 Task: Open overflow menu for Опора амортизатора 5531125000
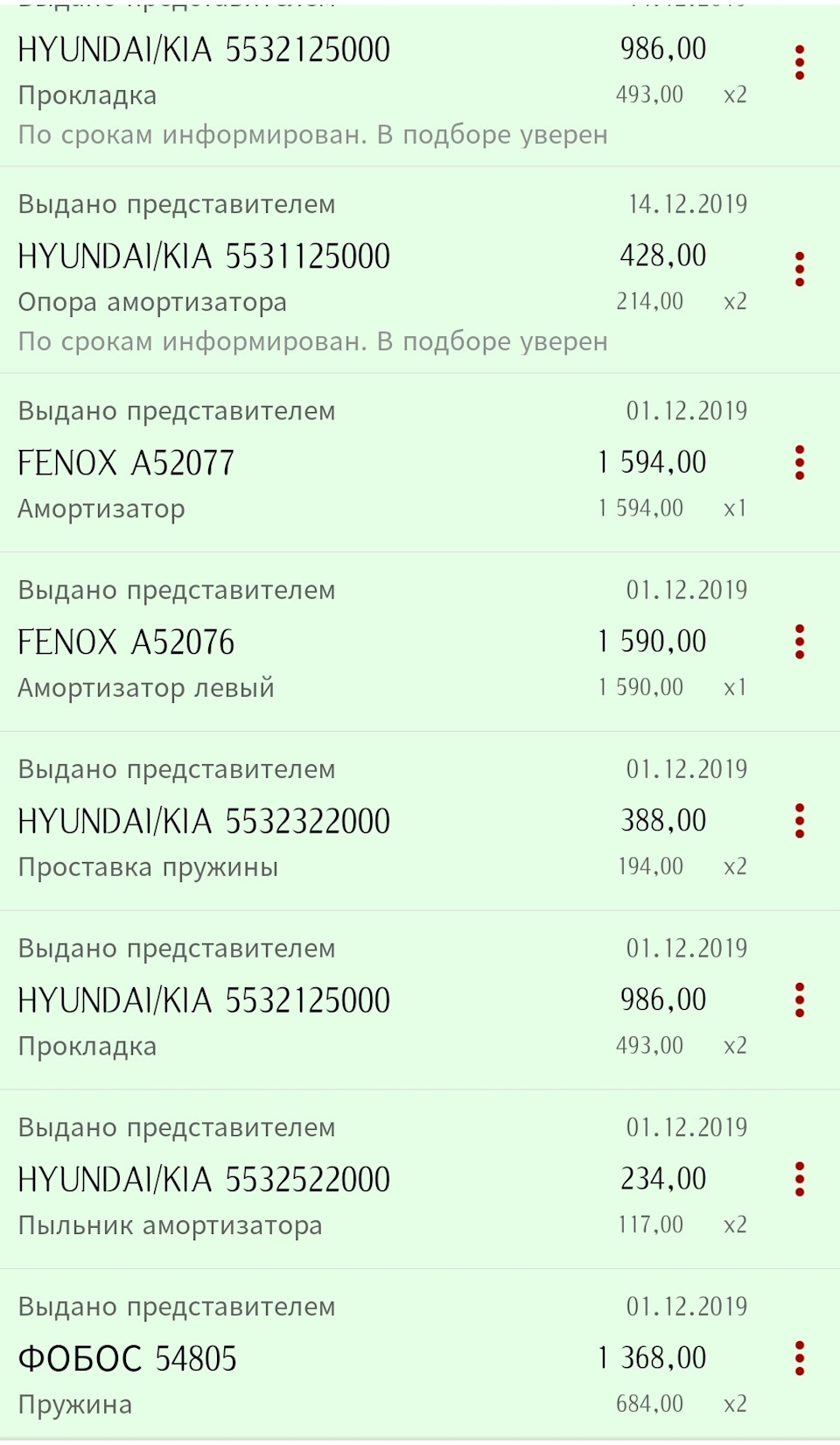[x=799, y=270]
